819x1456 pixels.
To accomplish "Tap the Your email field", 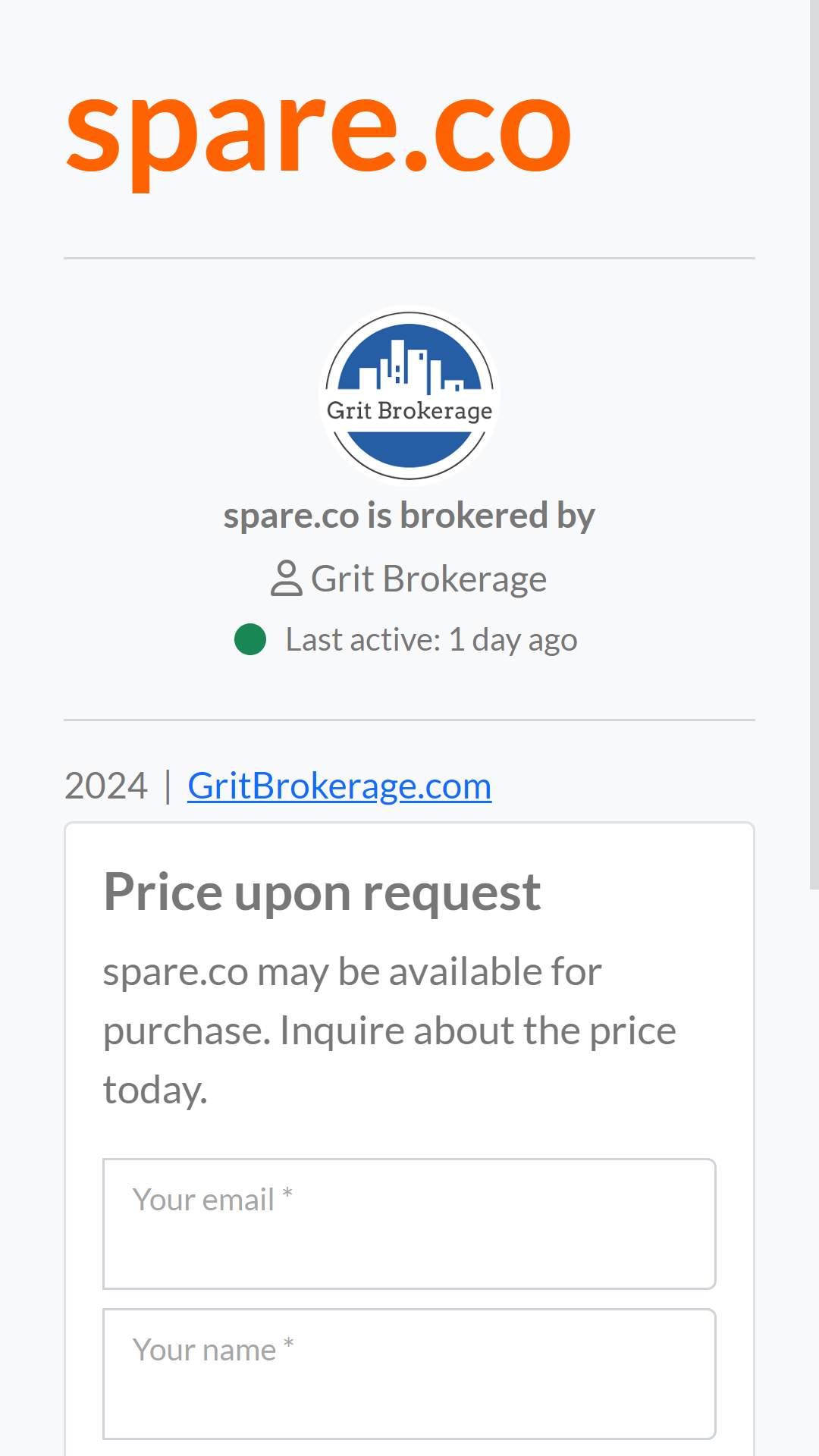I will point(409,1224).
